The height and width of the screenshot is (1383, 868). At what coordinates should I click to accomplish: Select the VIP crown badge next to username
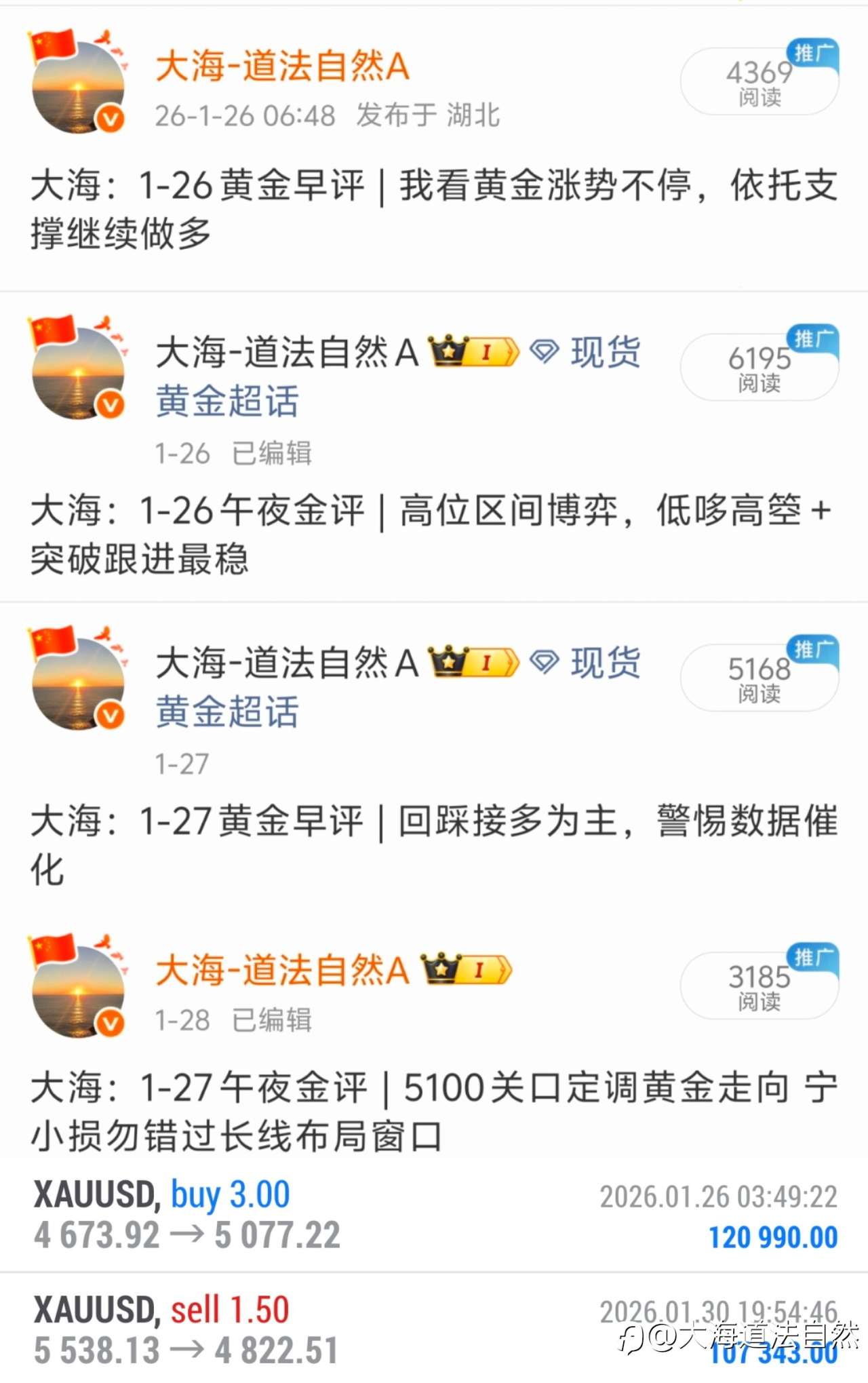tap(448, 351)
